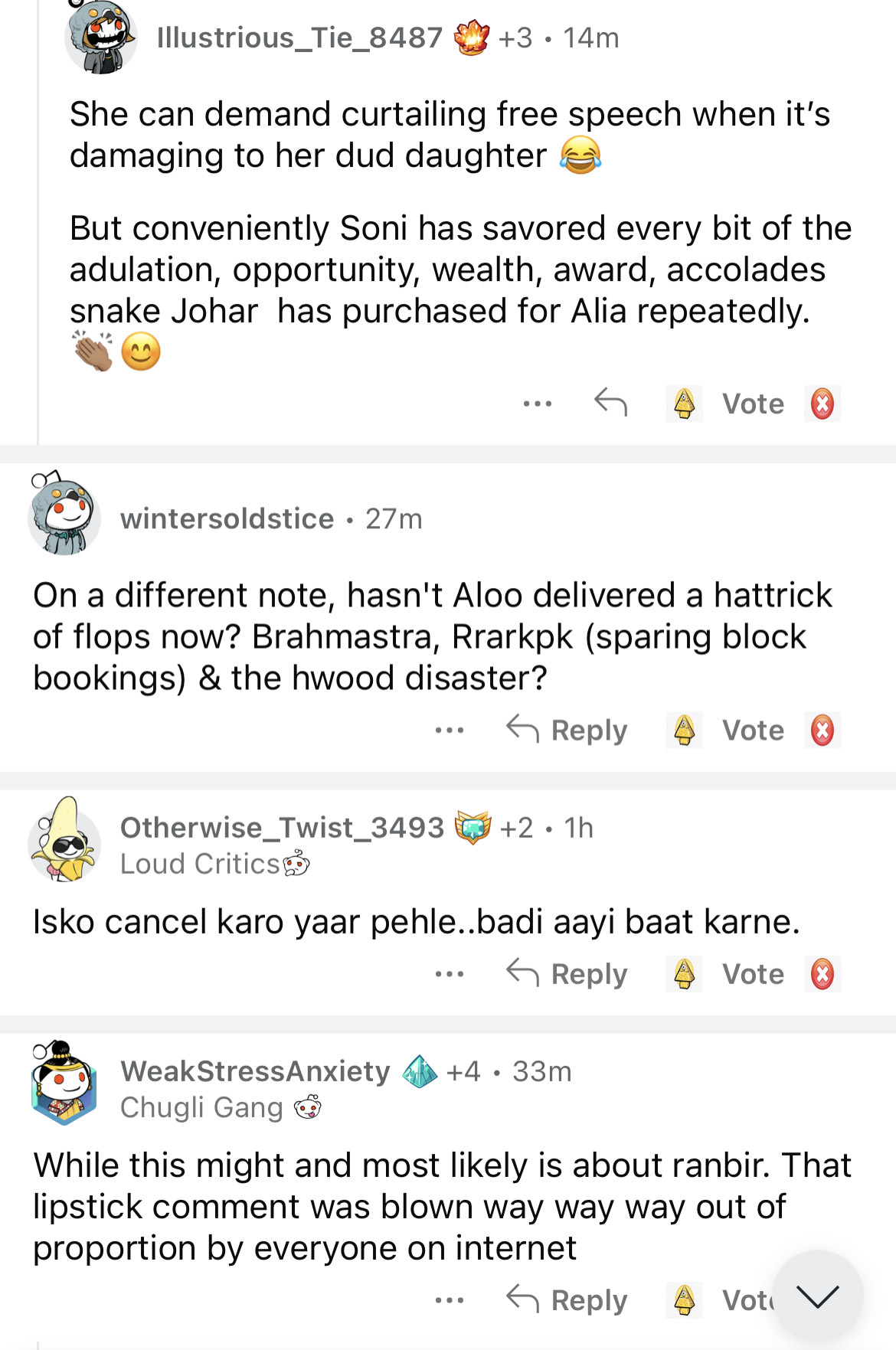896x1350 pixels.
Task: Jump to next comment with the floating chevron
Action: (817, 1296)
